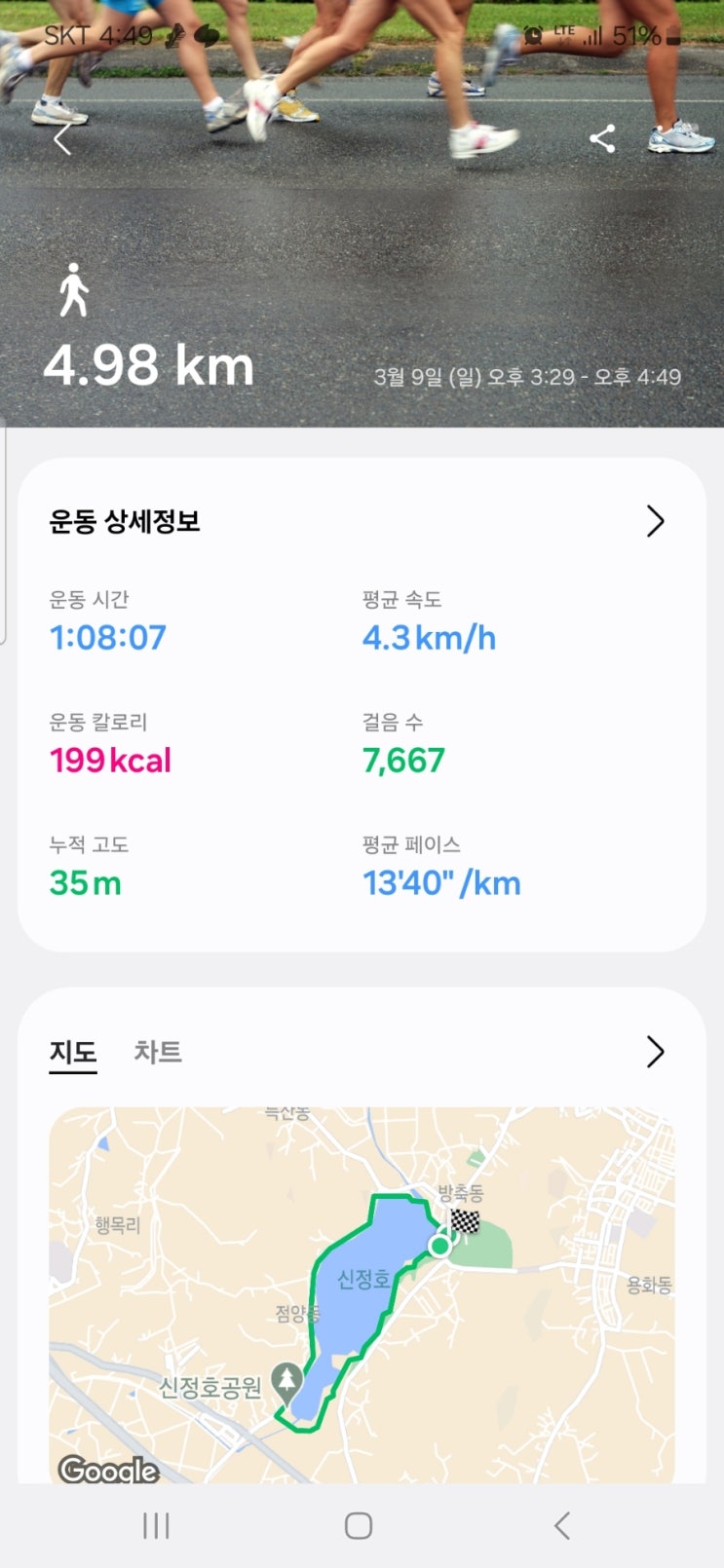The height and width of the screenshot is (1568, 724).
Task: Open the walking route map
Action: 362,1295
